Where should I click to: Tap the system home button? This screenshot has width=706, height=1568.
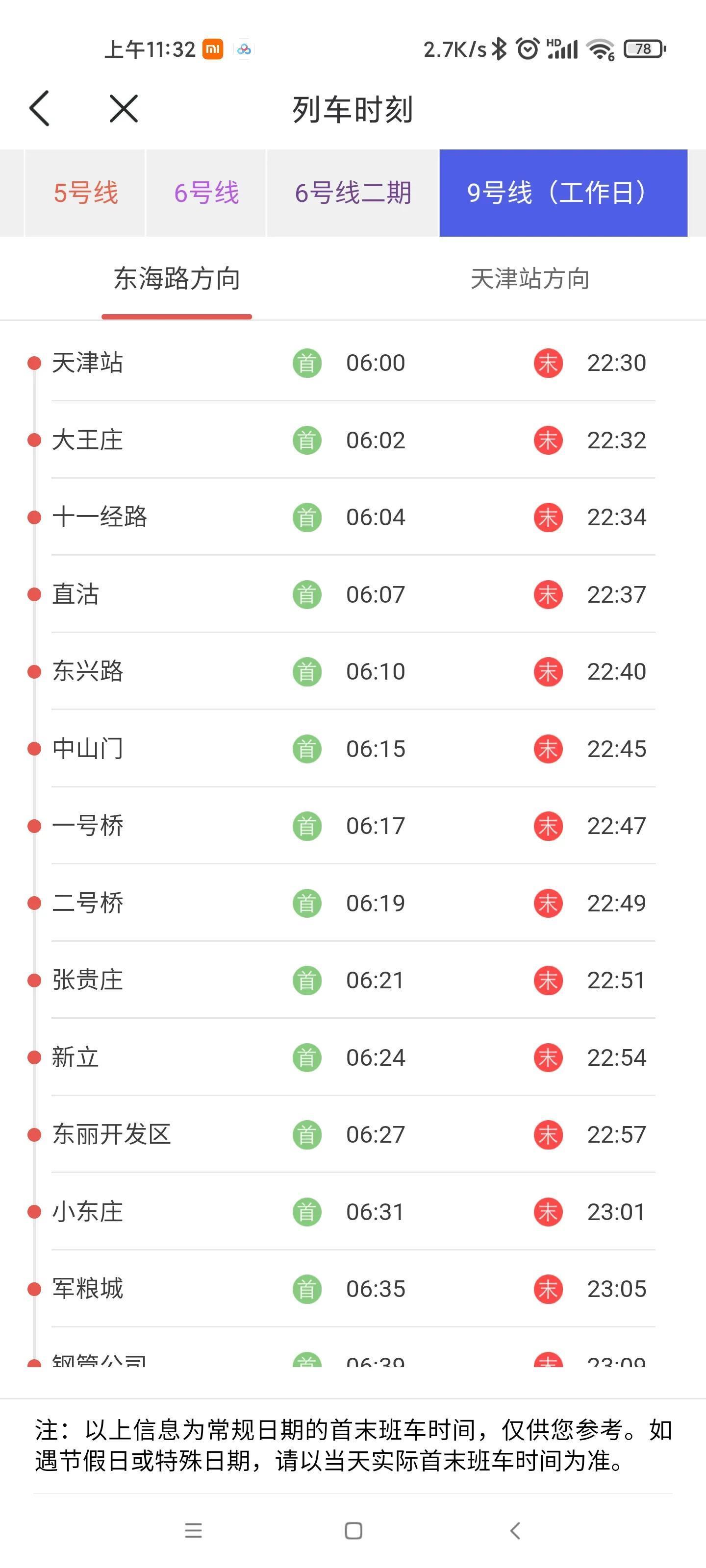353,1530
